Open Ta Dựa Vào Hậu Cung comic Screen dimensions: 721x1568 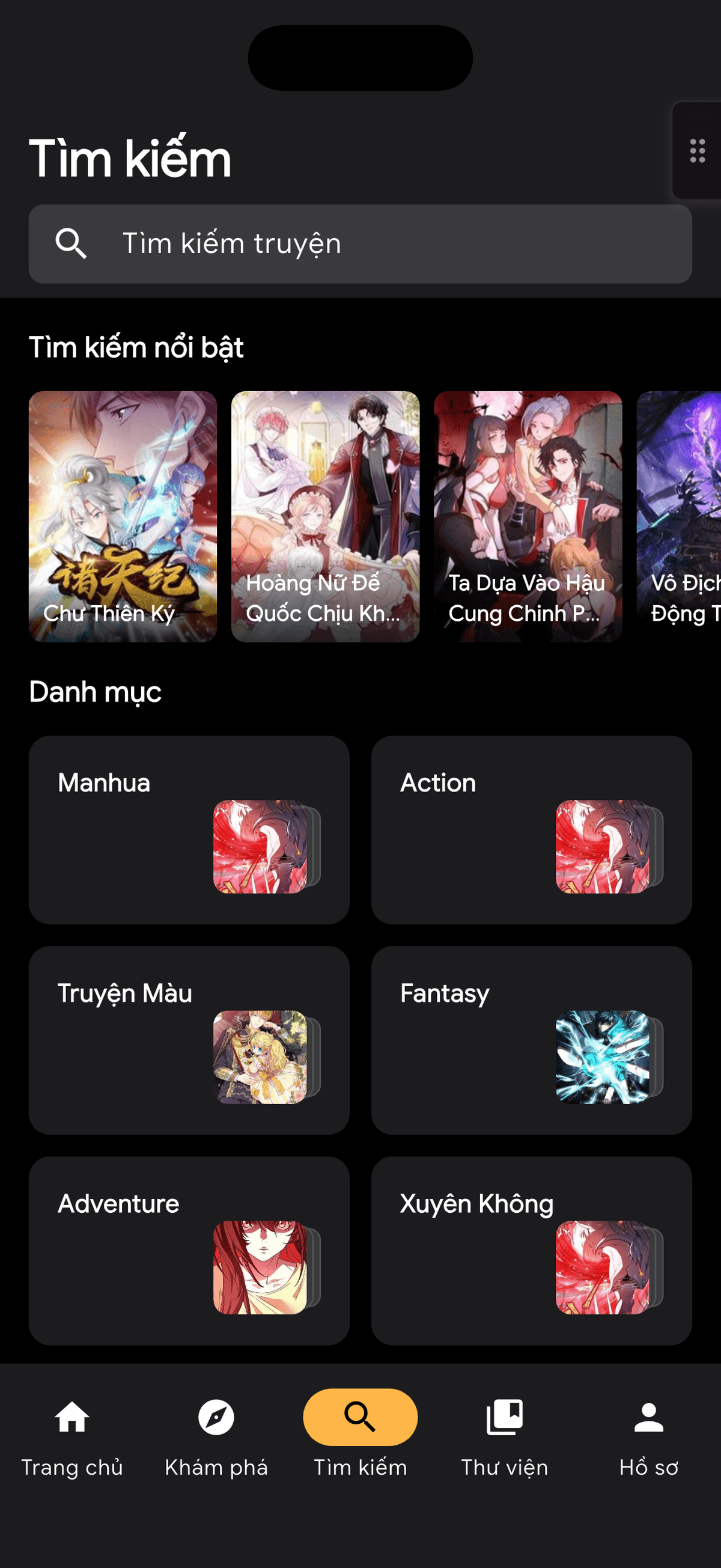528,516
